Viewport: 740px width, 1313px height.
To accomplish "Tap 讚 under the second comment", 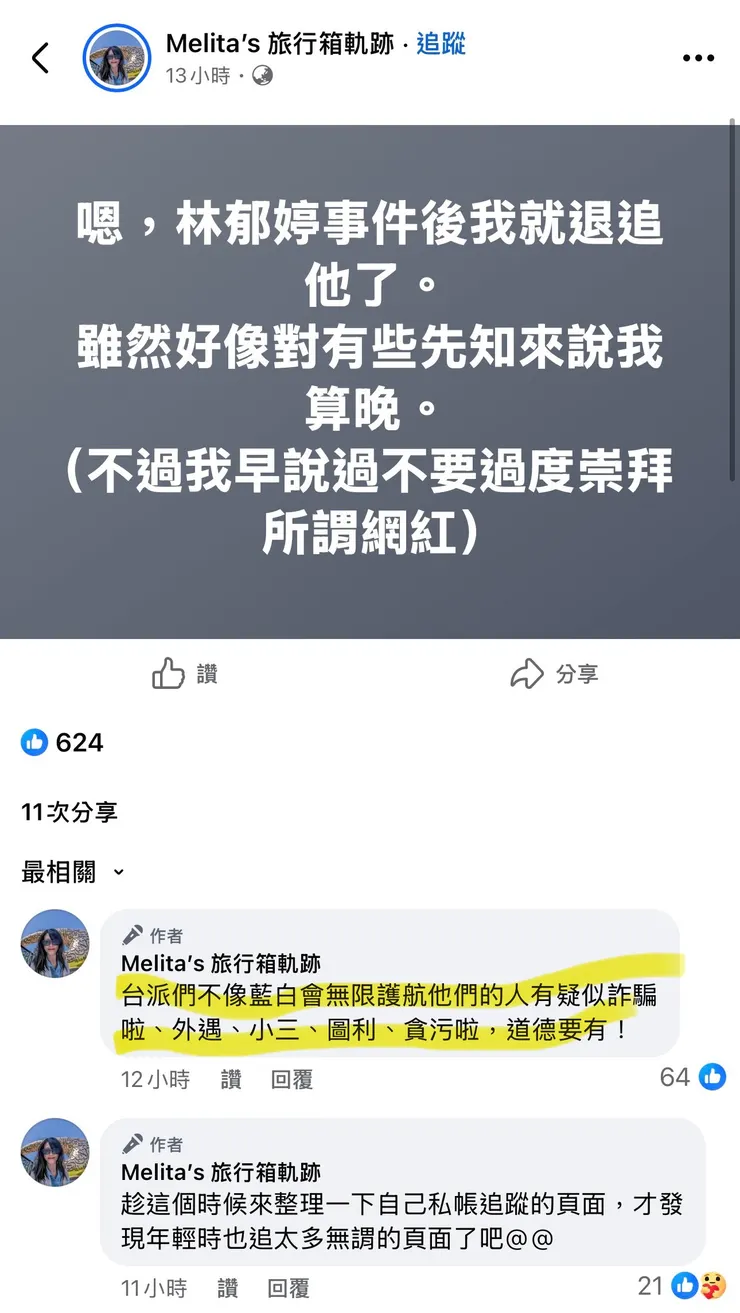I will point(228,1288).
